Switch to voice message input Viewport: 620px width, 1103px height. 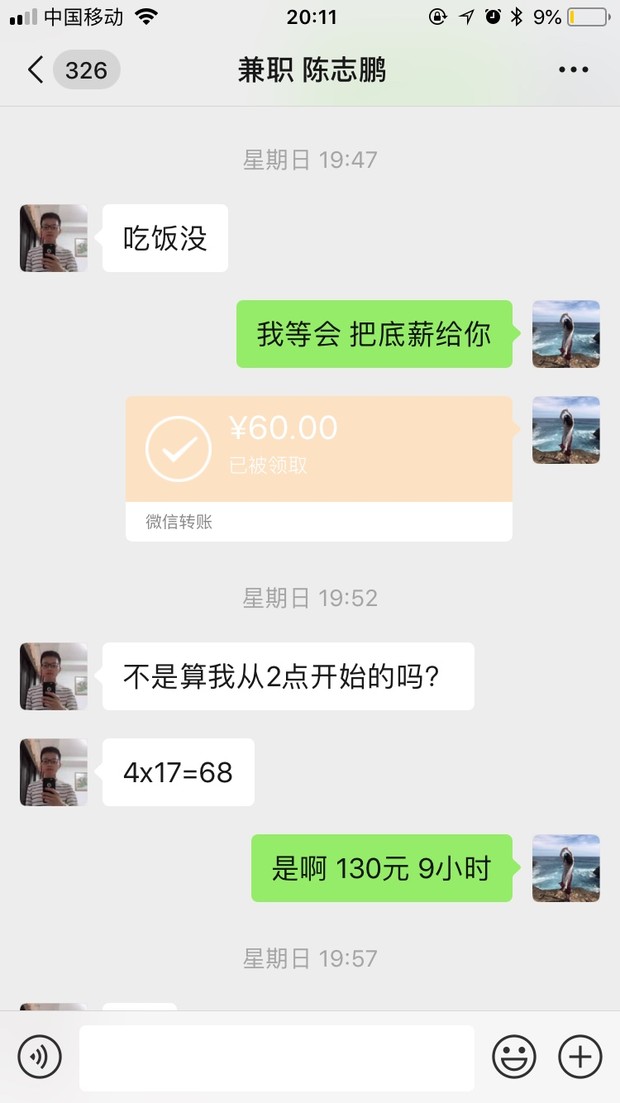(x=40, y=1056)
